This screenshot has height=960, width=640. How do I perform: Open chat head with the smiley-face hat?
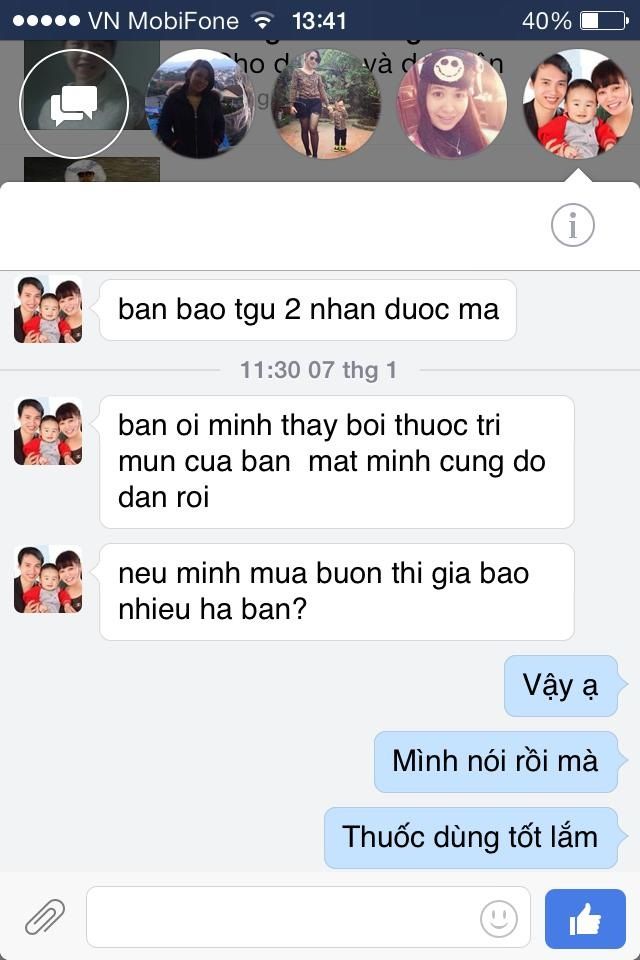(x=451, y=104)
